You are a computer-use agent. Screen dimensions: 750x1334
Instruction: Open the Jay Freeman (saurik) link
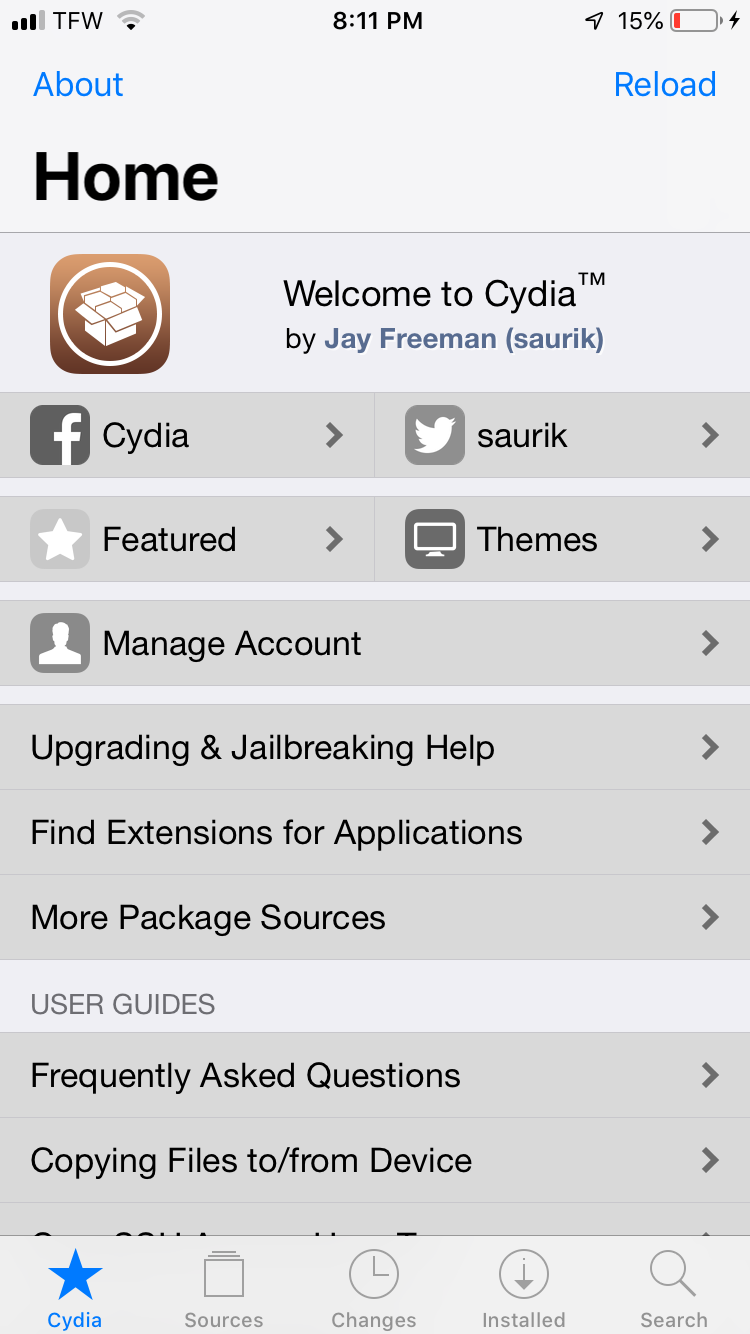463,339
